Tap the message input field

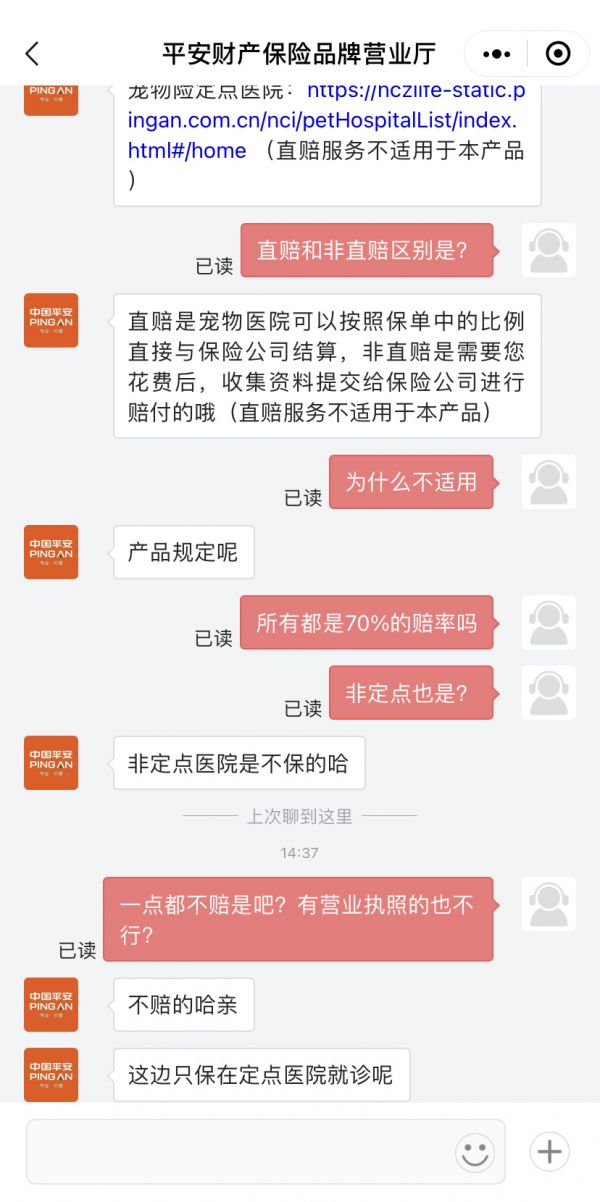(240, 1152)
